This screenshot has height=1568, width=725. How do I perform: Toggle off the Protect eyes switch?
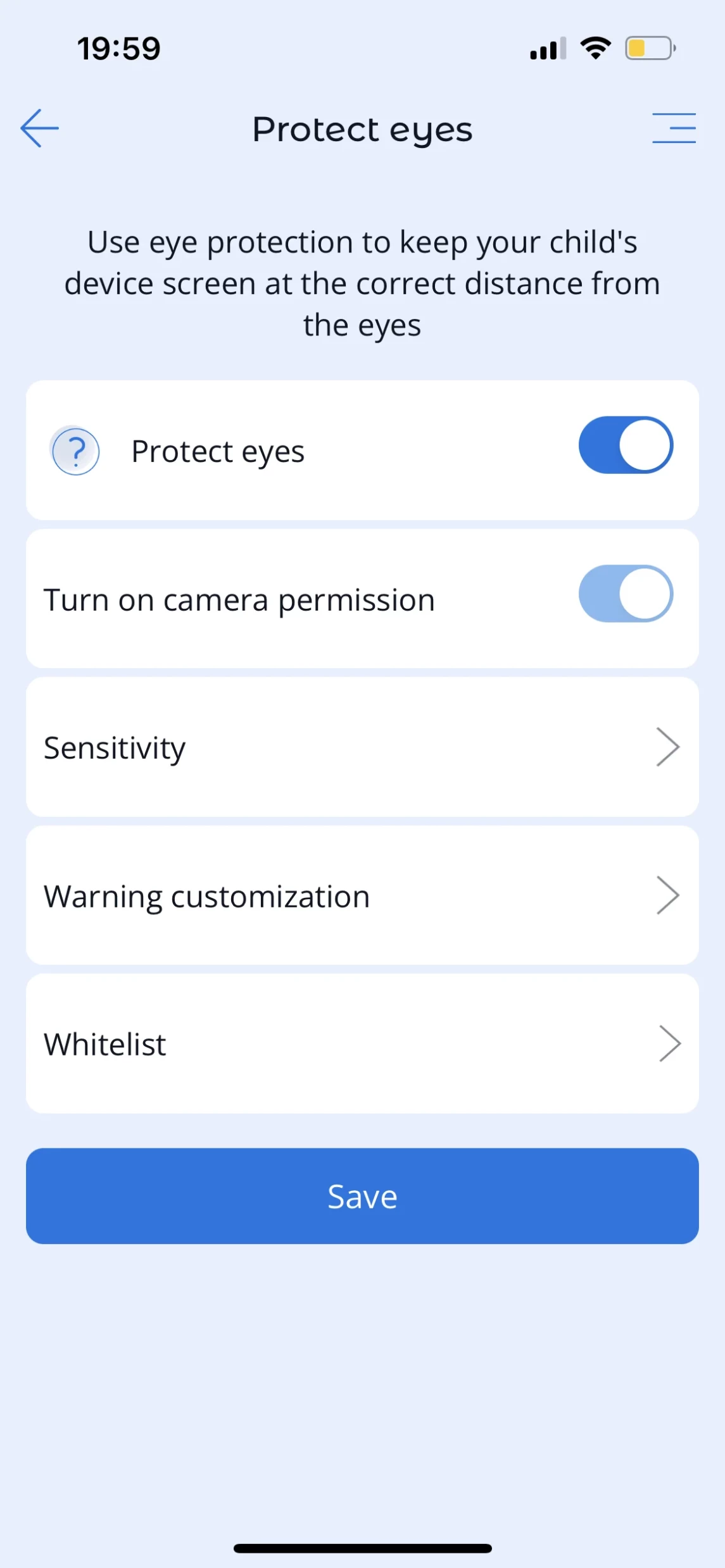[625, 445]
